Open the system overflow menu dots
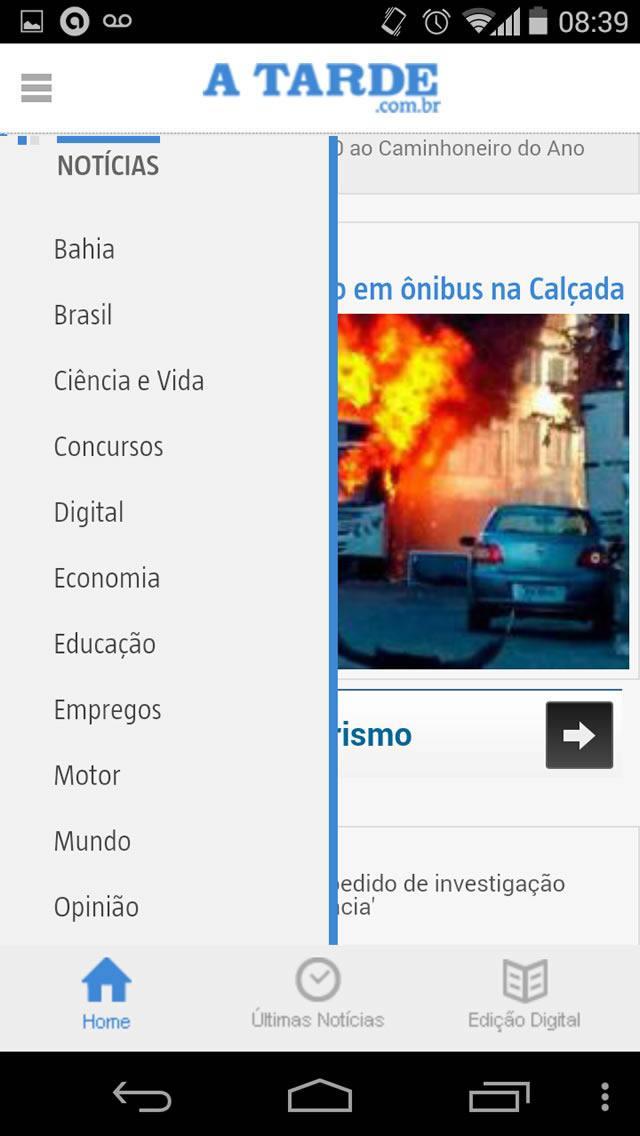The width and height of the screenshot is (640, 1136). [605, 1096]
